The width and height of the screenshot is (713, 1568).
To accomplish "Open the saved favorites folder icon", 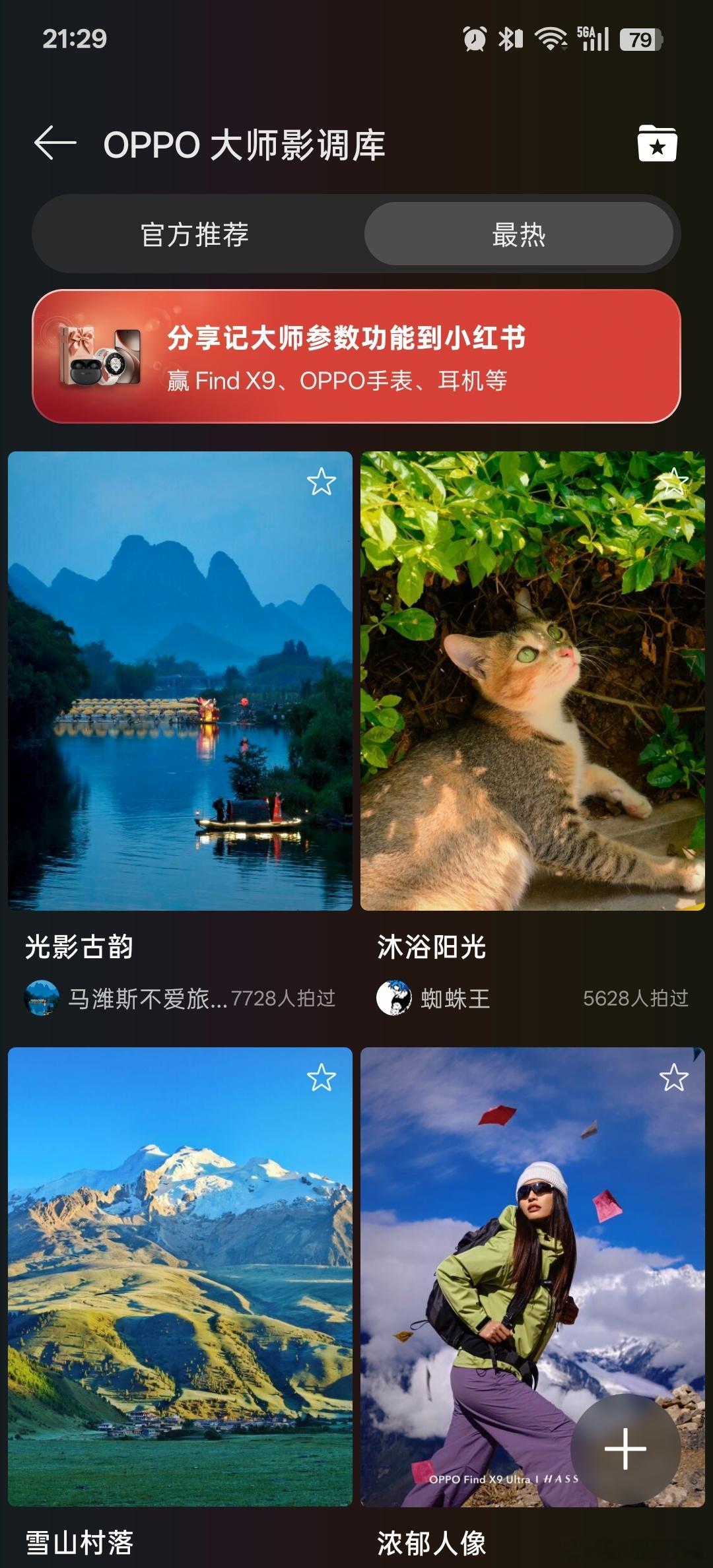I will 657,143.
